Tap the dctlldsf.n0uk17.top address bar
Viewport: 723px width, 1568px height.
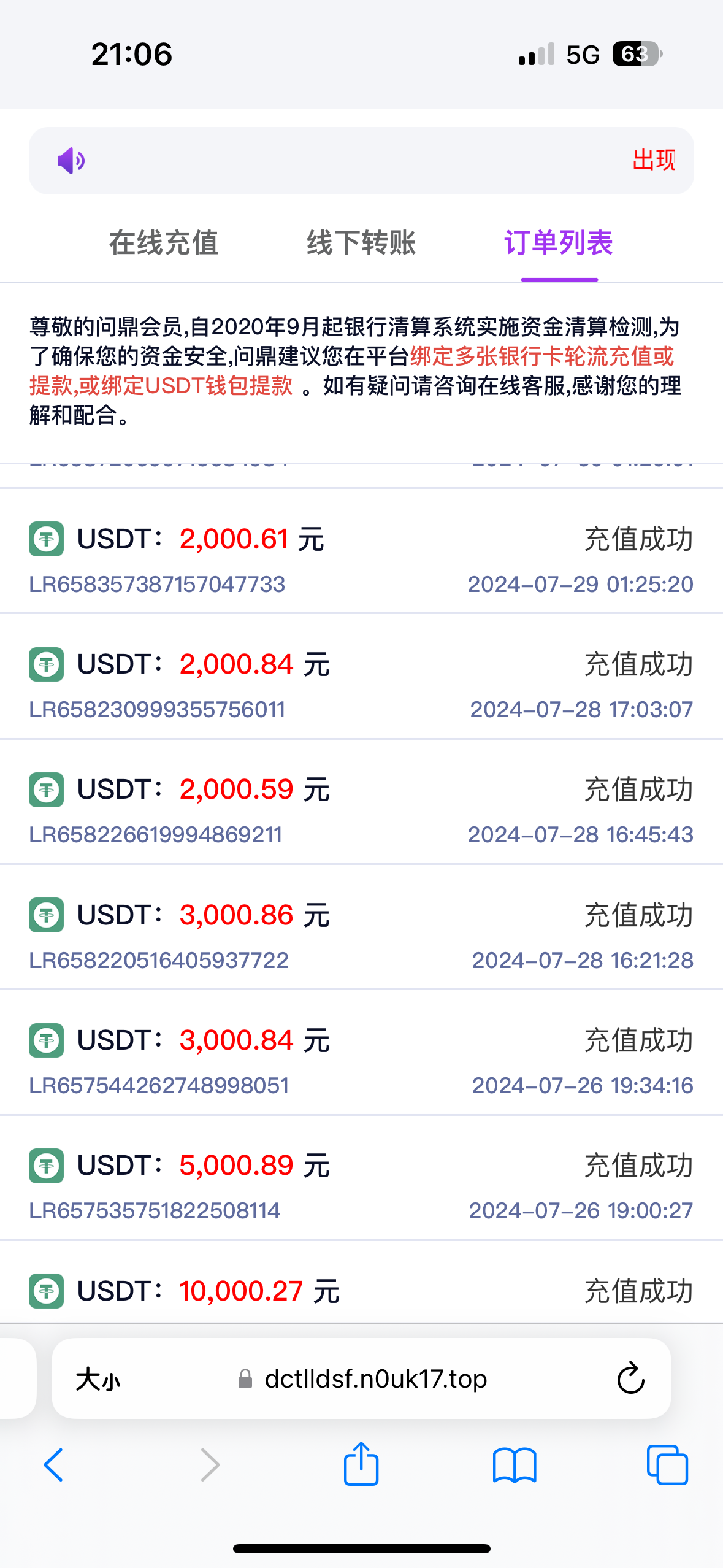pyautogui.click(x=375, y=1380)
